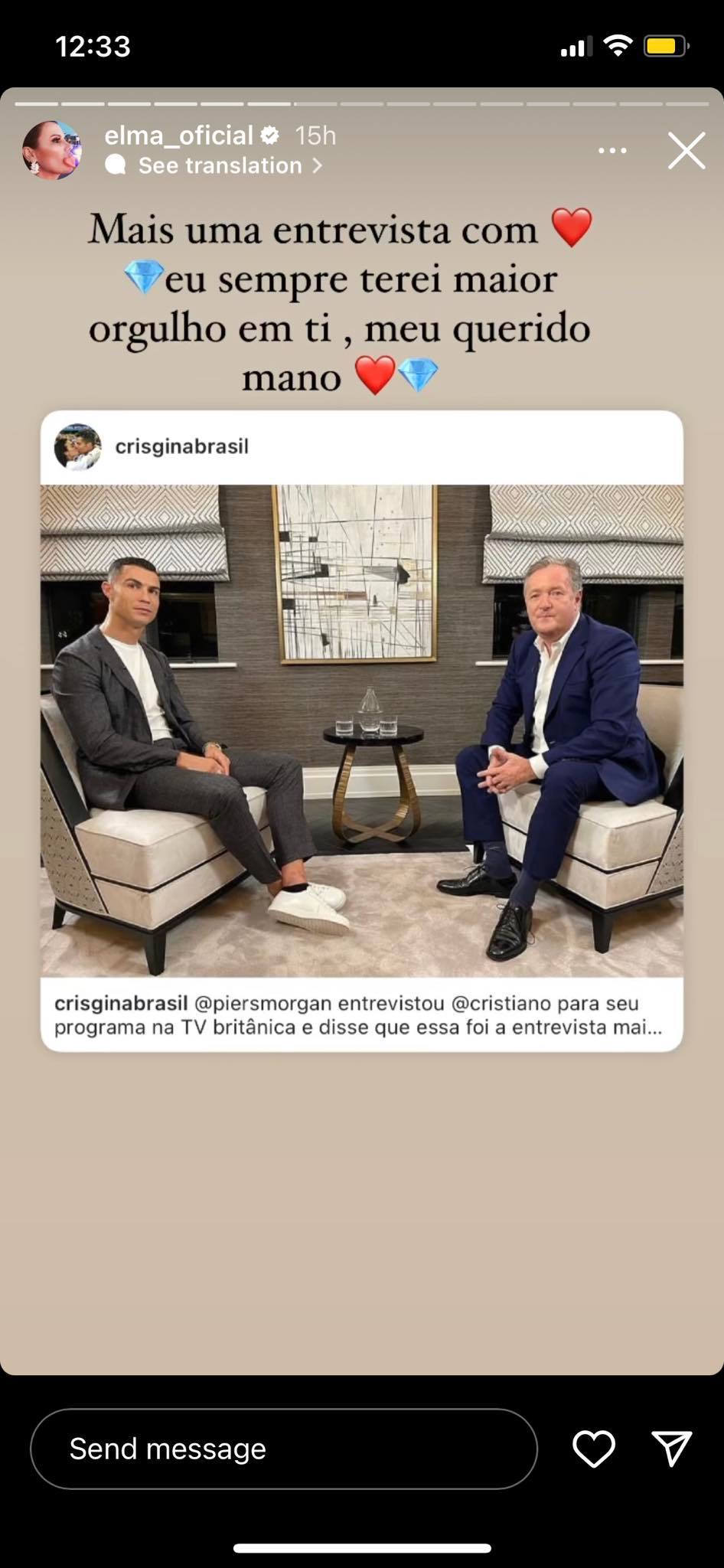Tap See translation link

click(x=220, y=165)
